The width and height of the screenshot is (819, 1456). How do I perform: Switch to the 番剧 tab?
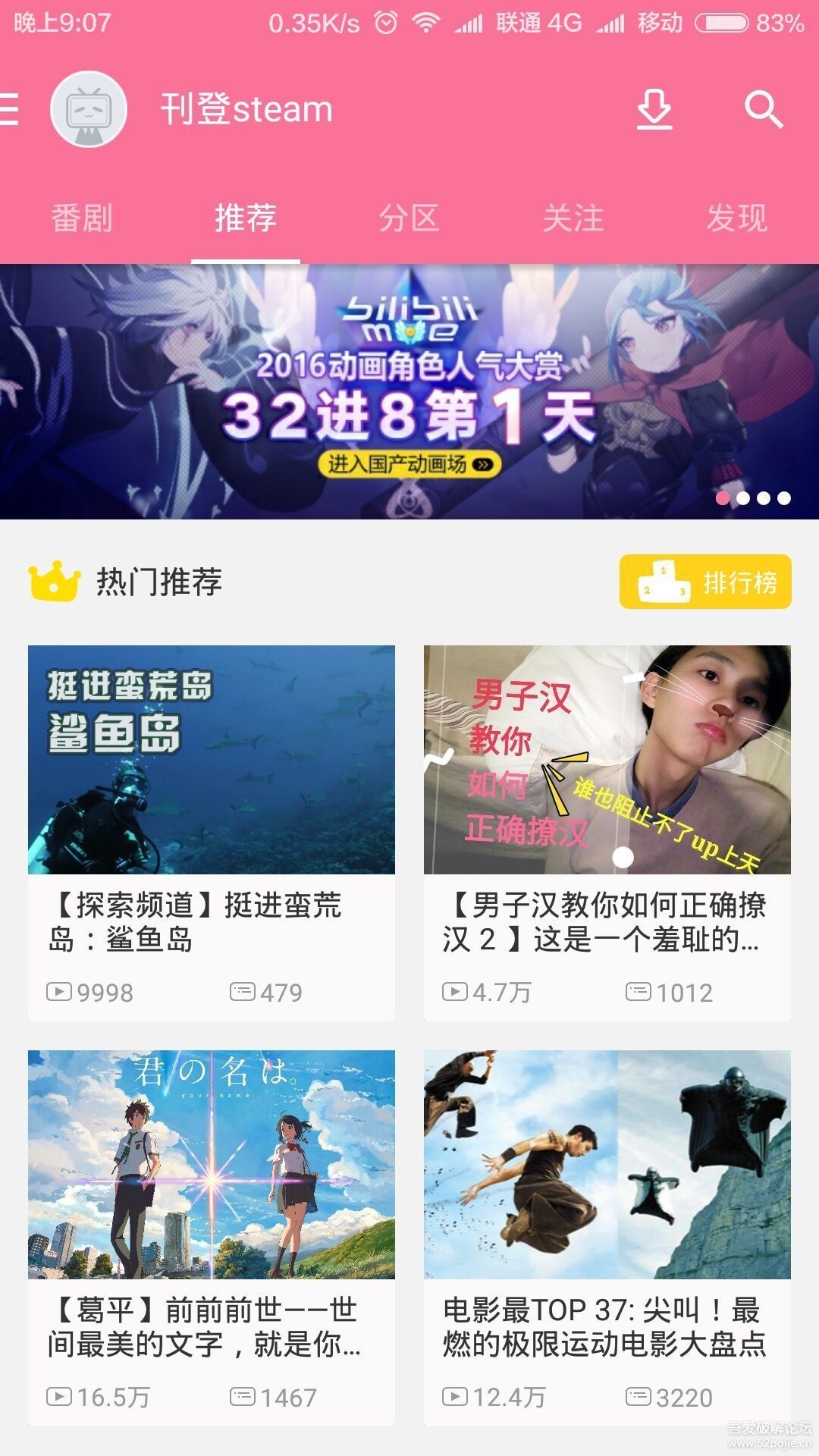[x=82, y=218]
